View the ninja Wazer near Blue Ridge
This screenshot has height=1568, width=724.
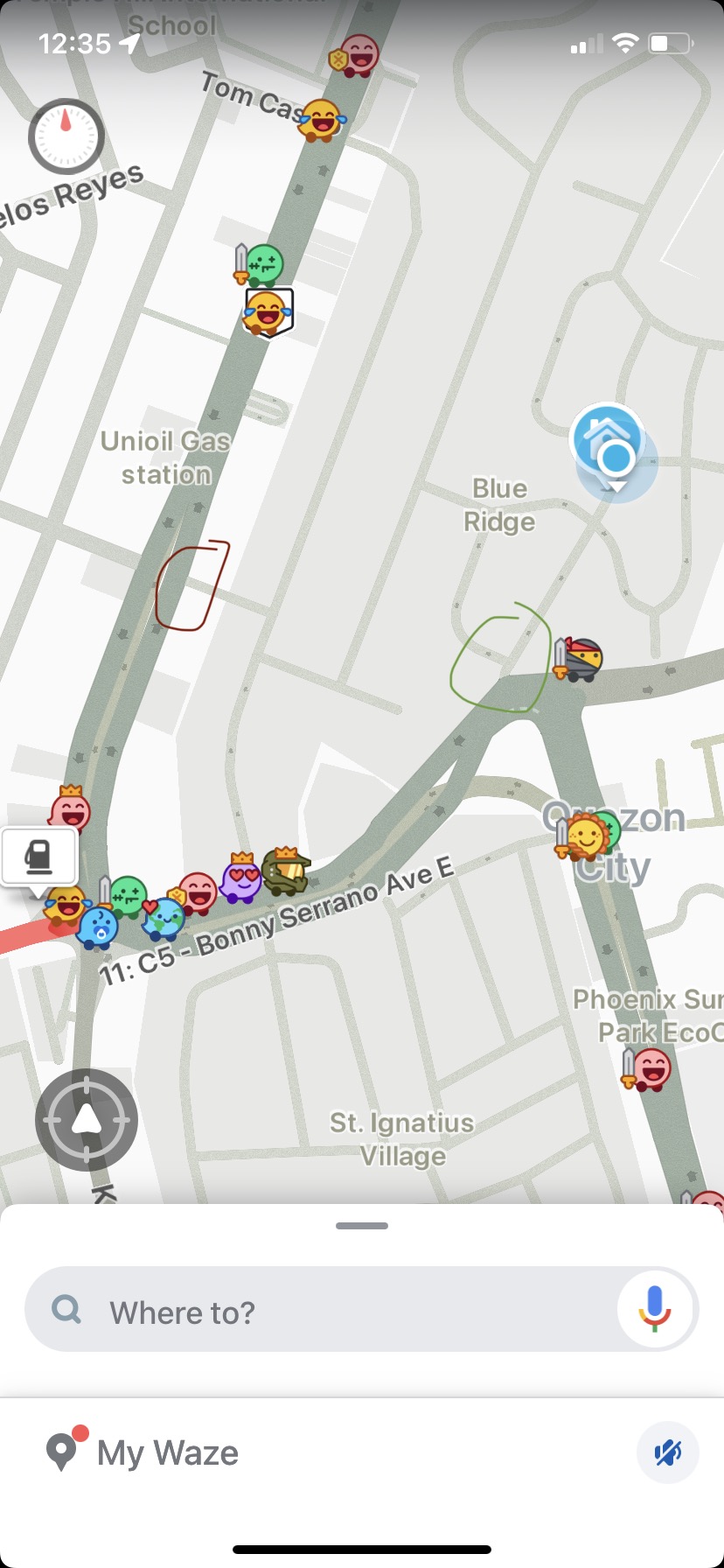point(581,660)
